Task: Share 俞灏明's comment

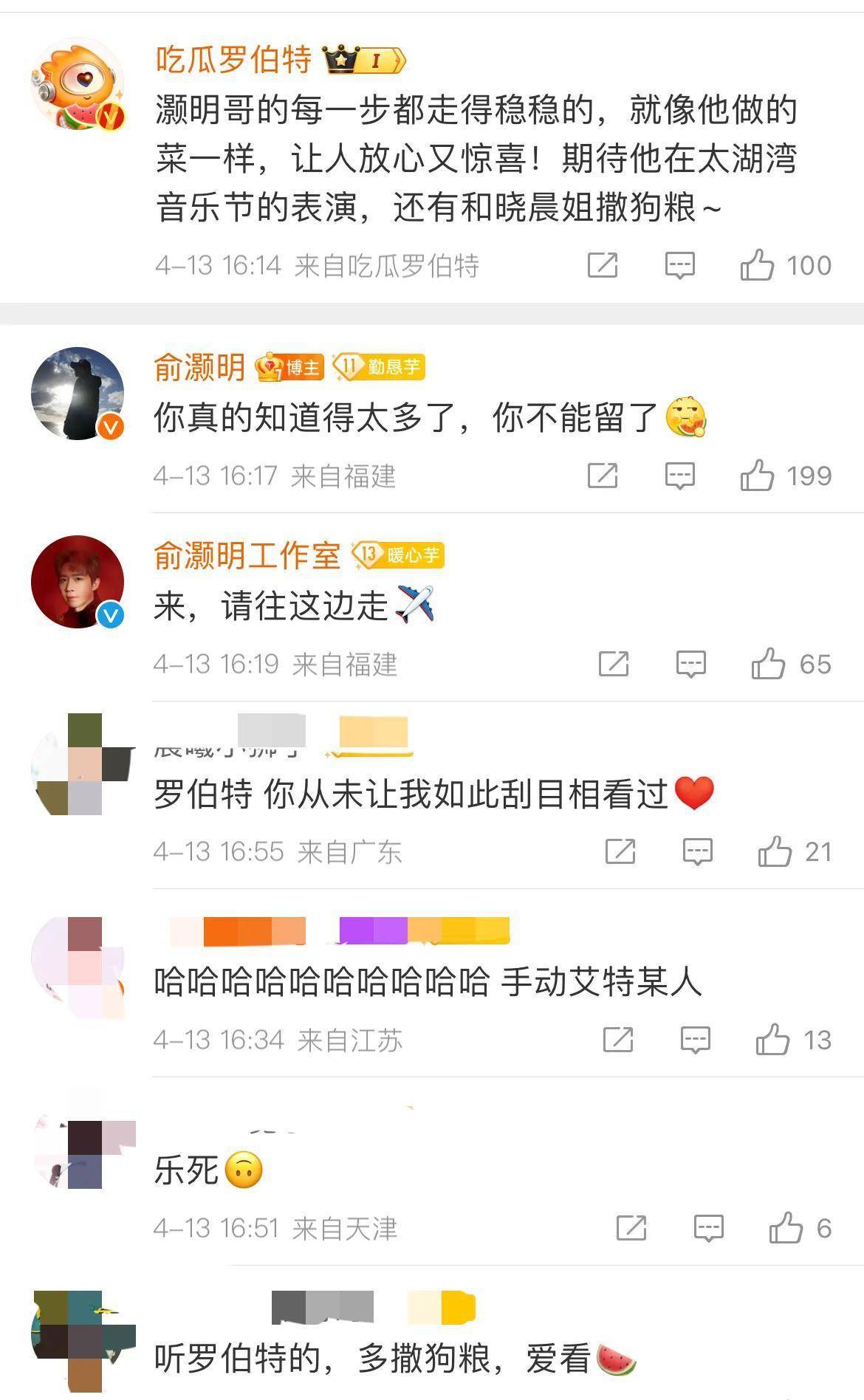Action: click(x=602, y=476)
